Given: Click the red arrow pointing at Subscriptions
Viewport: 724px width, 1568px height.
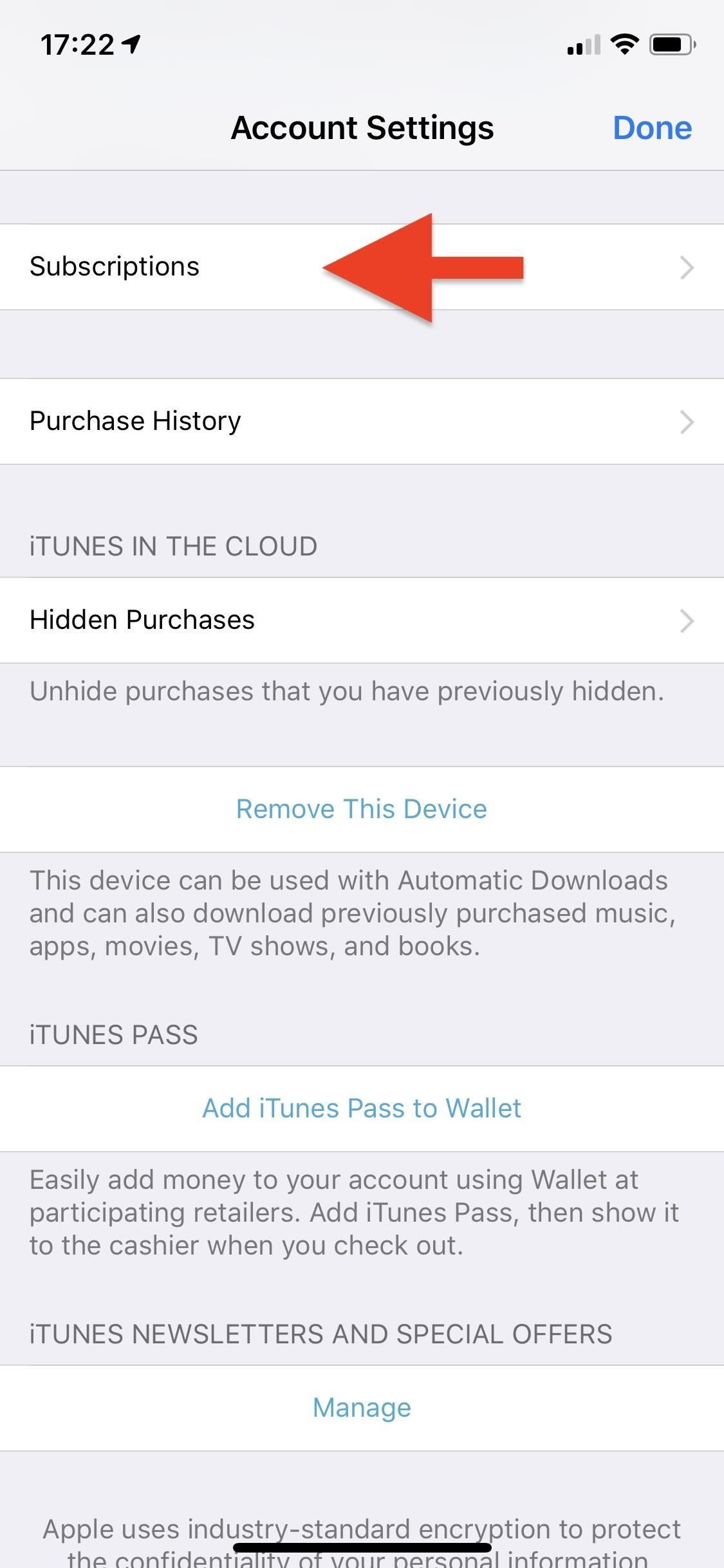Looking at the screenshot, I should click(425, 267).
